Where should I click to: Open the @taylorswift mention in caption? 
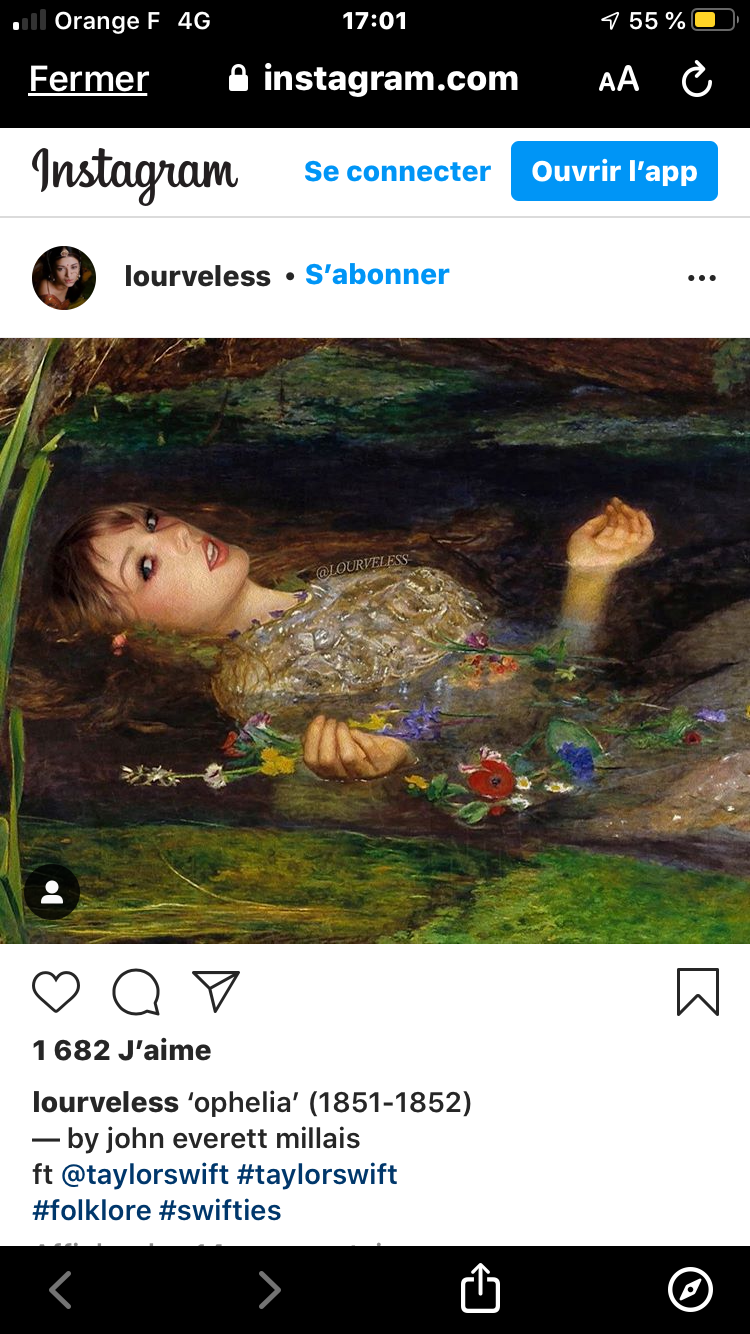point(145,1174)
